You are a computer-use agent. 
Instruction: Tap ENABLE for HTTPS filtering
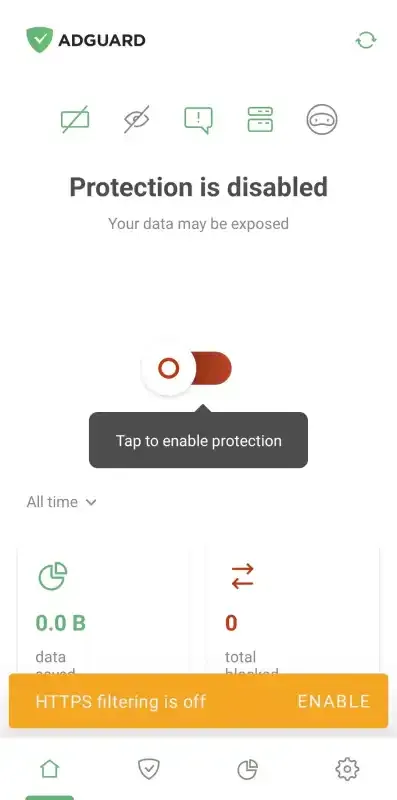click(334, 701)
